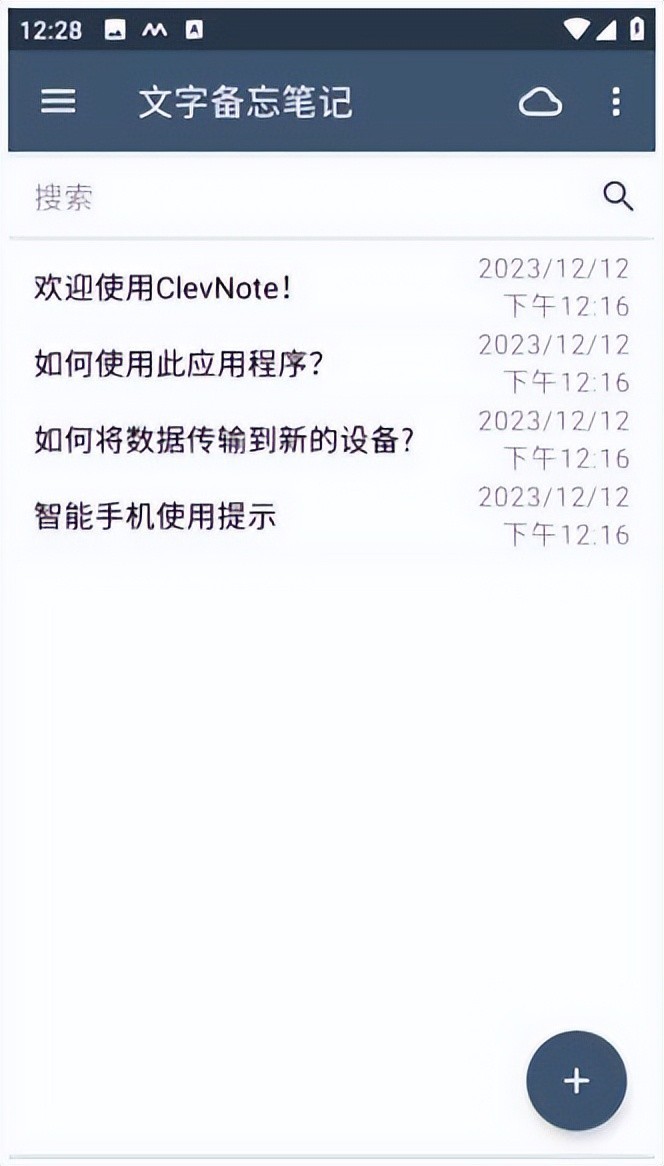Tap the cloud sync icon
The width and height of the screenshot is (664, 1166).
[x=540, y=102]
